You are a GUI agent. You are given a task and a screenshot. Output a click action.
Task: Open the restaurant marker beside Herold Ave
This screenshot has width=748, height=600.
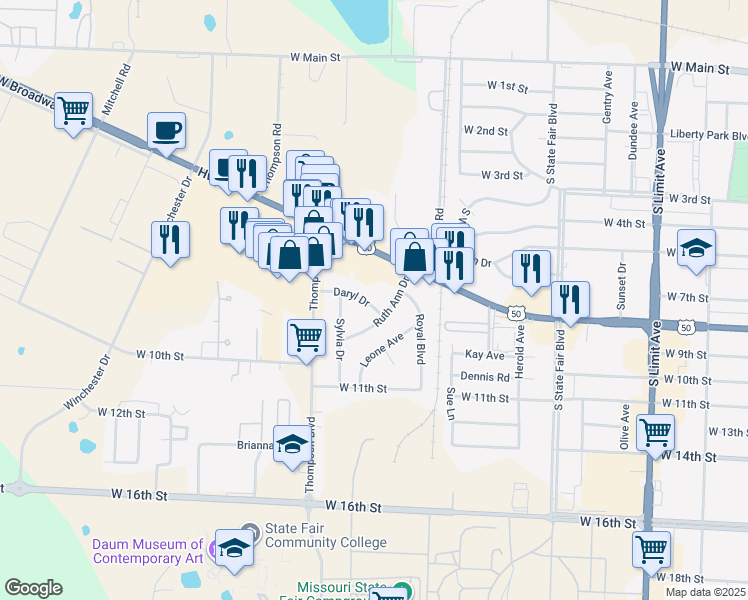point(531,268)
